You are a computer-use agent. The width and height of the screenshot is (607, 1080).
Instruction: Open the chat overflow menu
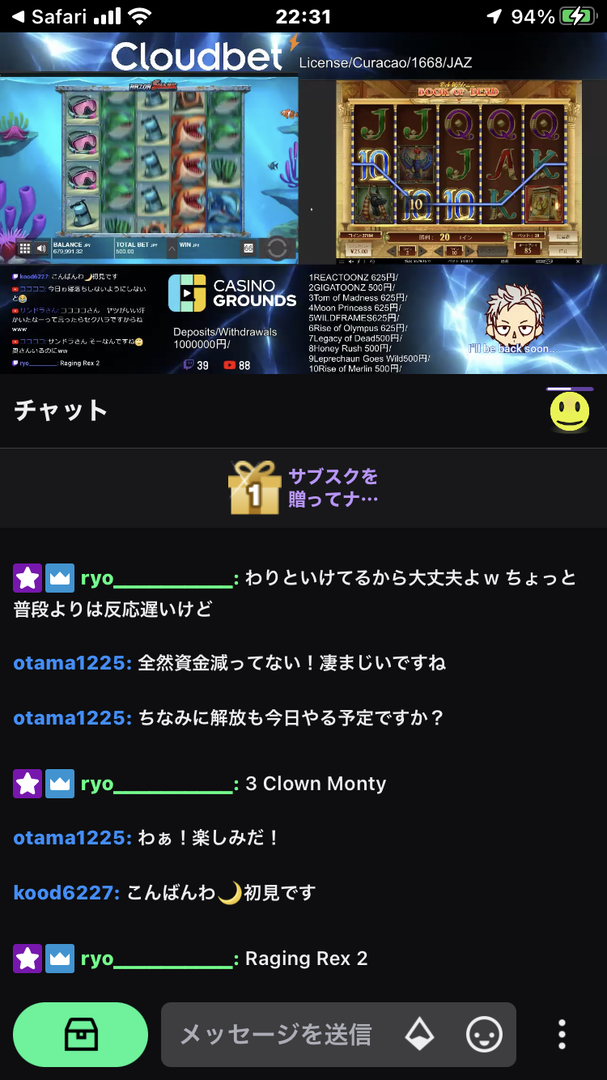[562, 1035]
